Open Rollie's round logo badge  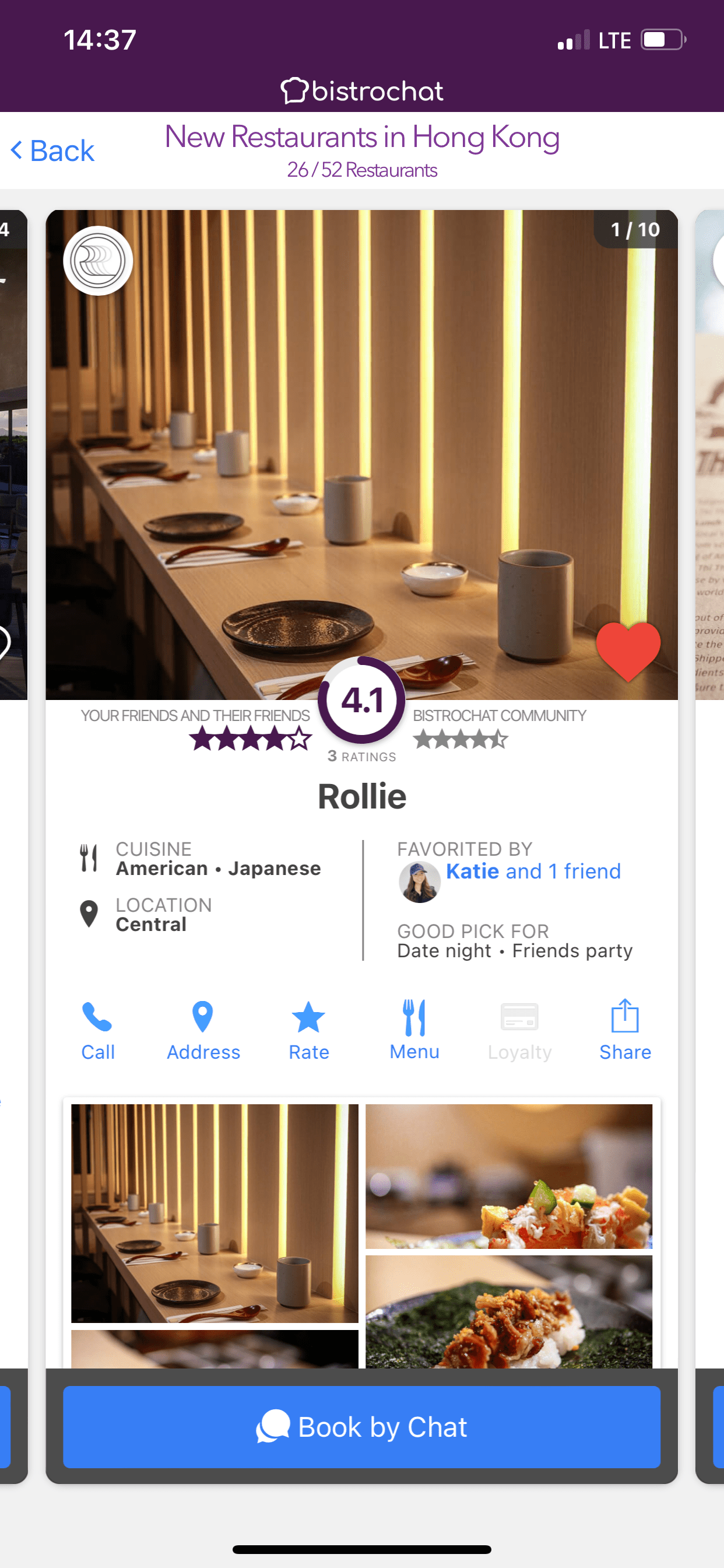pos(98,261)
